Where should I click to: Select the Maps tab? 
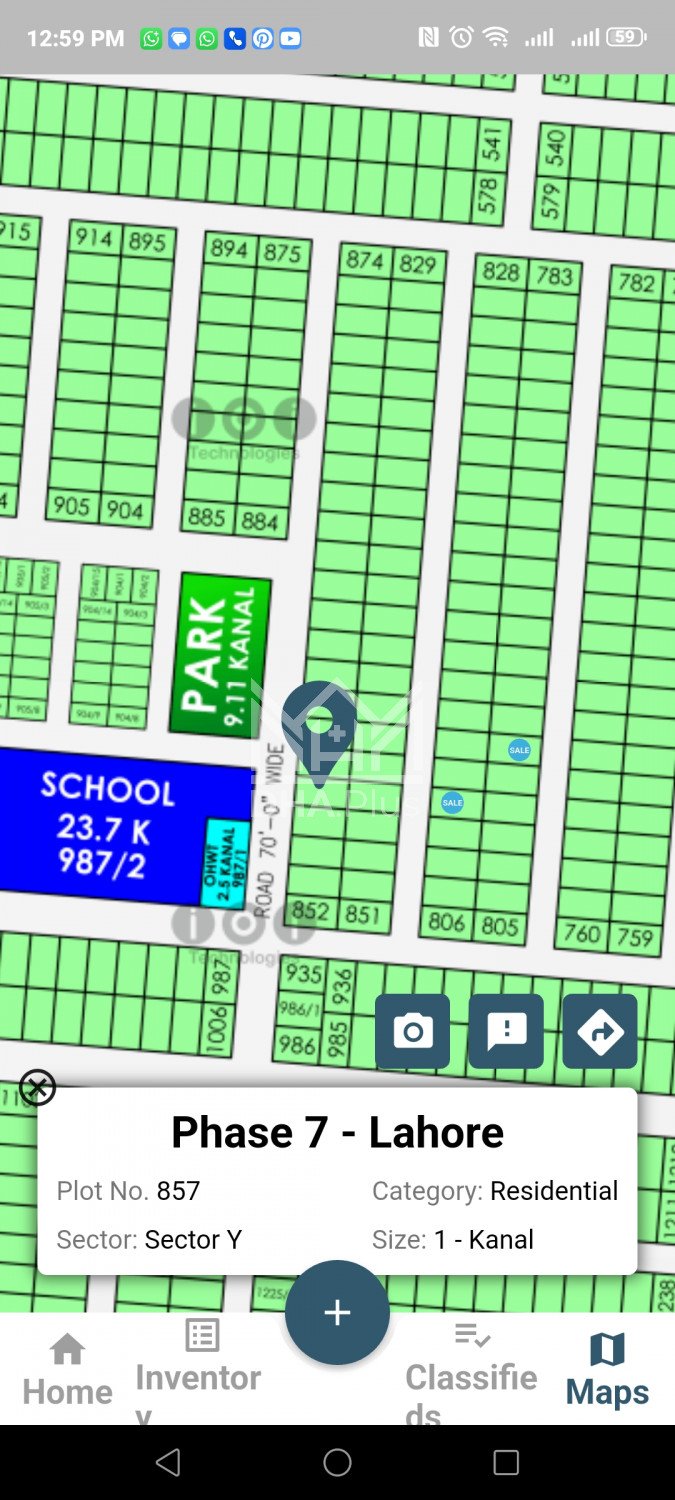607,1370
